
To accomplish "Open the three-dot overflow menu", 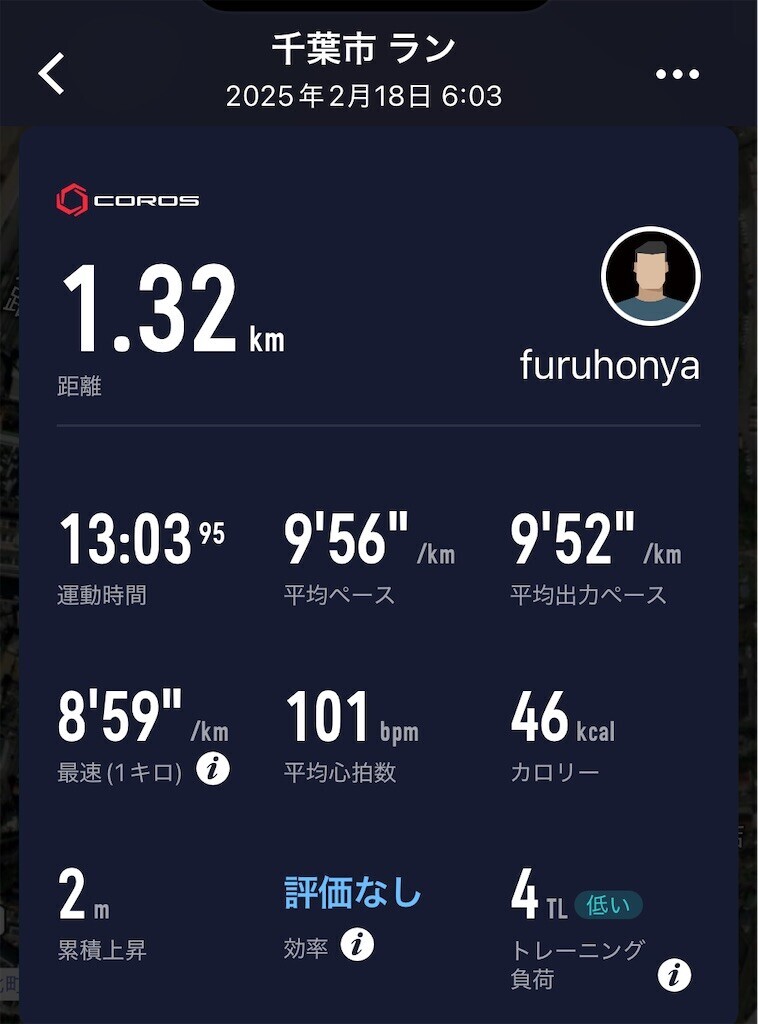I will point(677,74).
